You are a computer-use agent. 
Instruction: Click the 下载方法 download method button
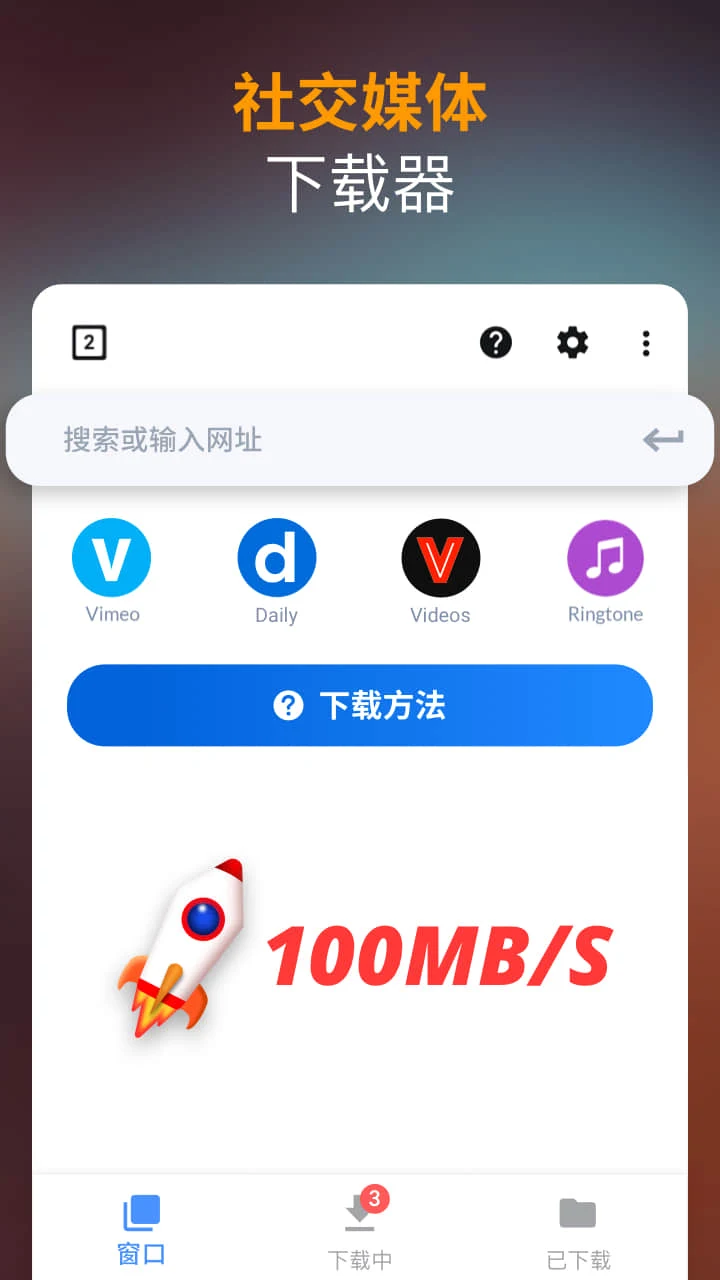(360, 705)
